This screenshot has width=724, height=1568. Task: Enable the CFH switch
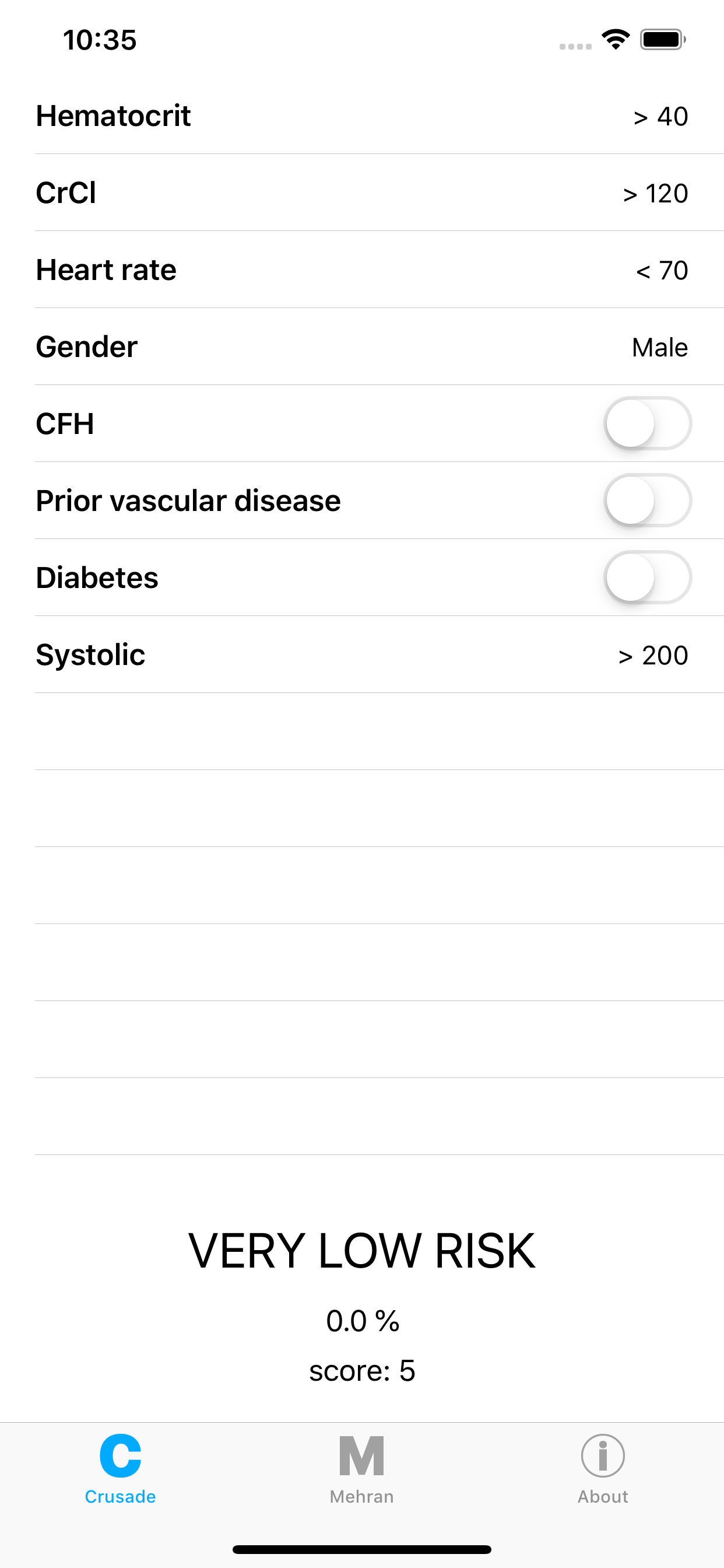(647, 423)
